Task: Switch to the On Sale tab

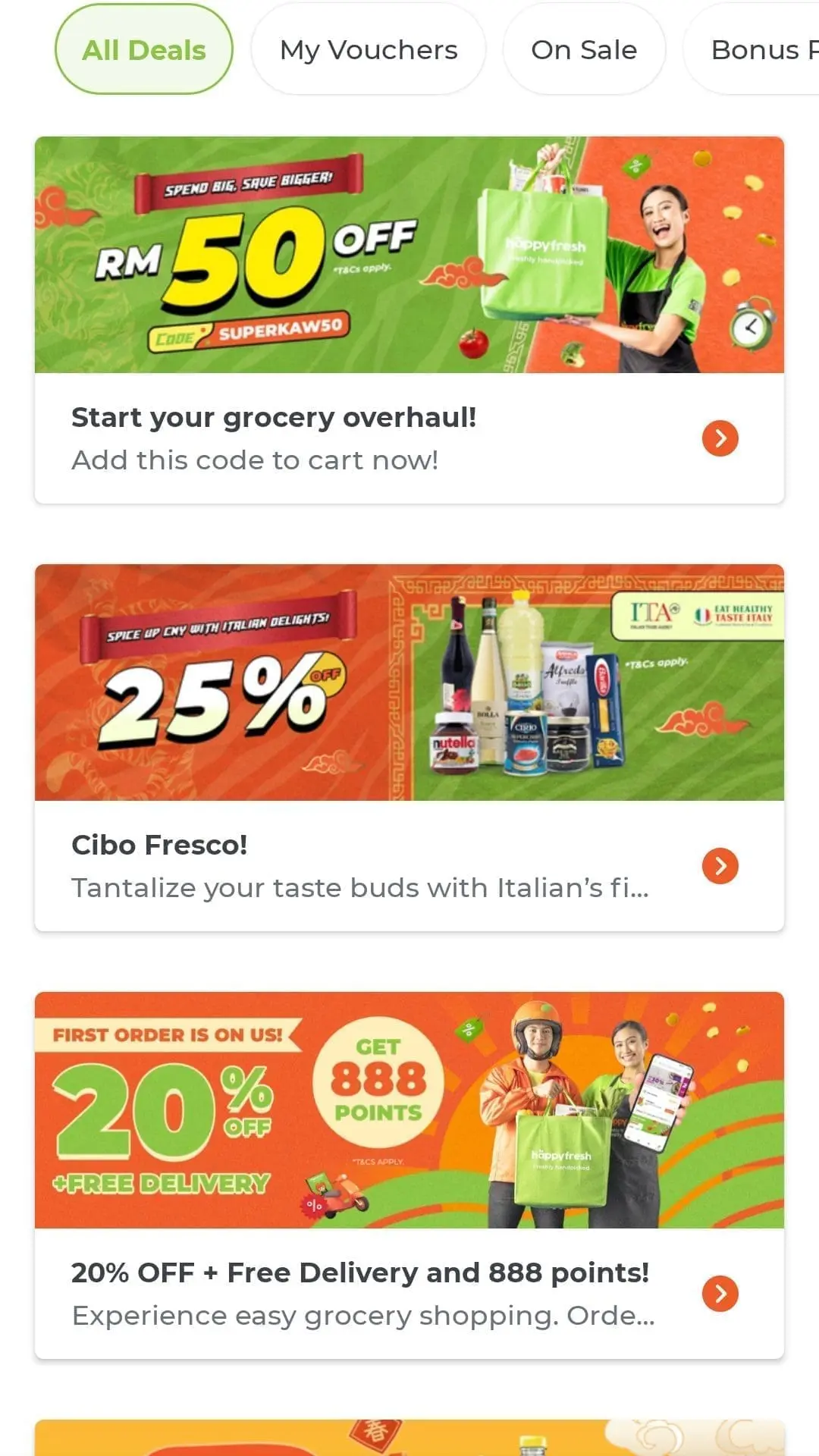Action: (x=584, y=50)
